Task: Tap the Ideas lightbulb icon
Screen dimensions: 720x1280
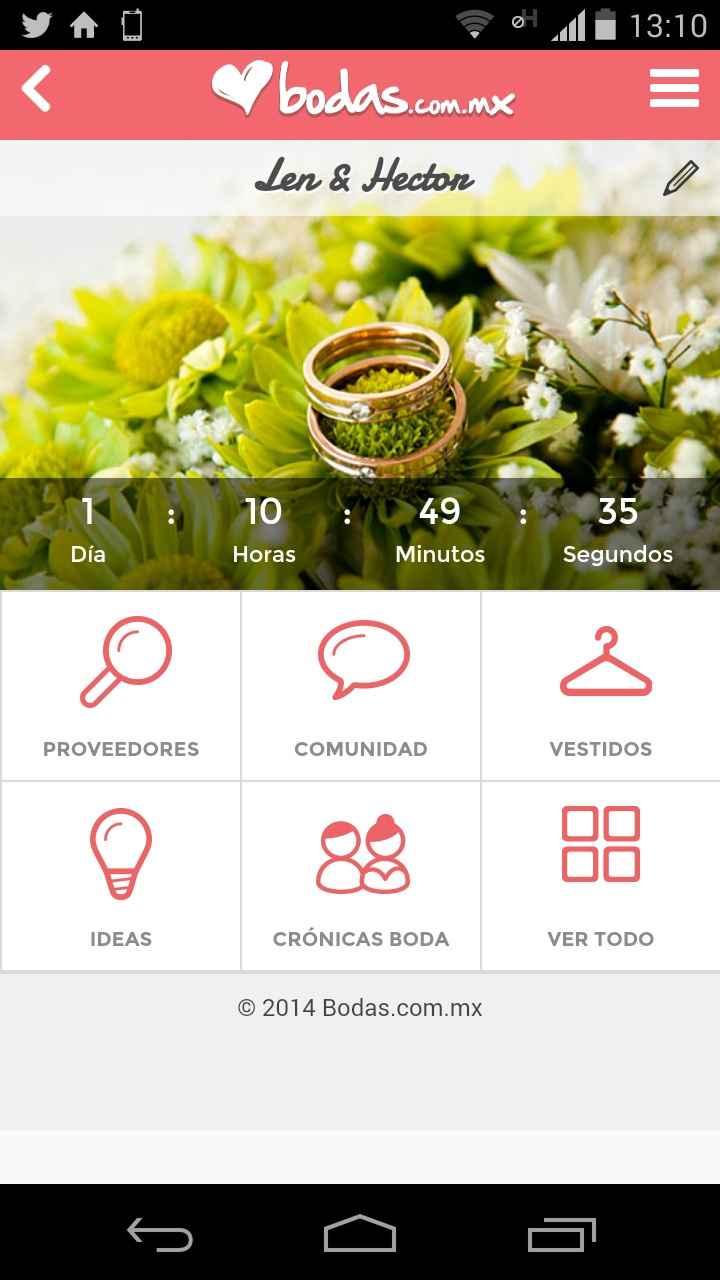Action: [x=120, y=850]
